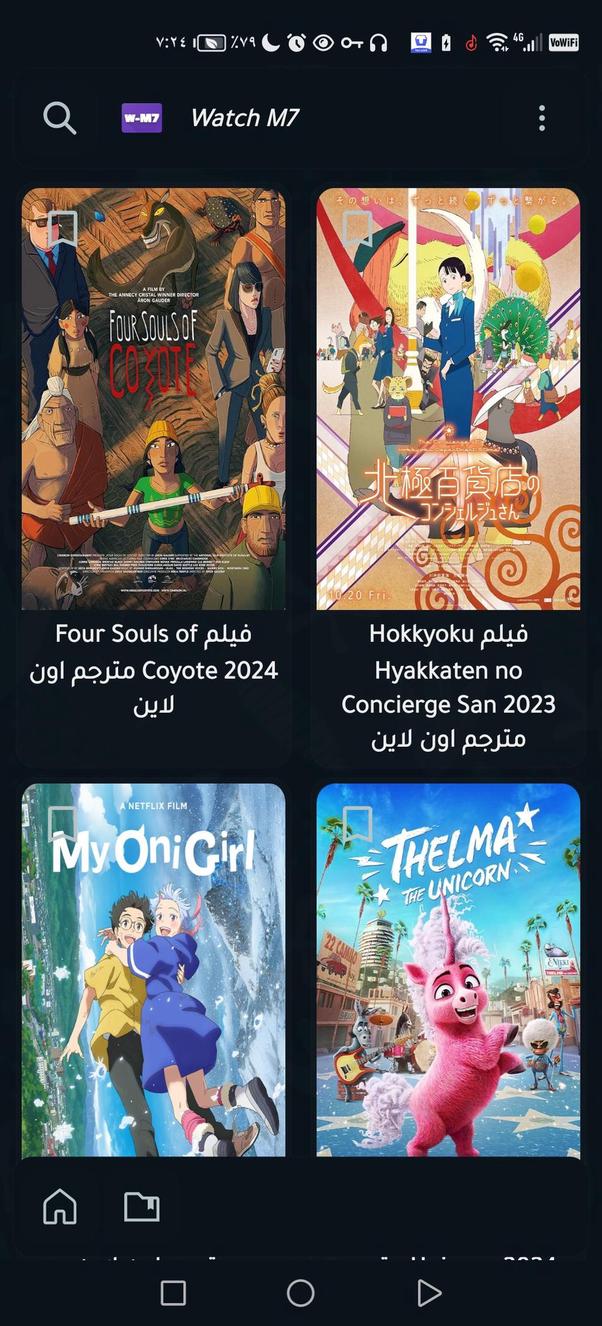Open the search icon
The width and height of the screenshot is (602, 1326).
[x=60, y=118]
